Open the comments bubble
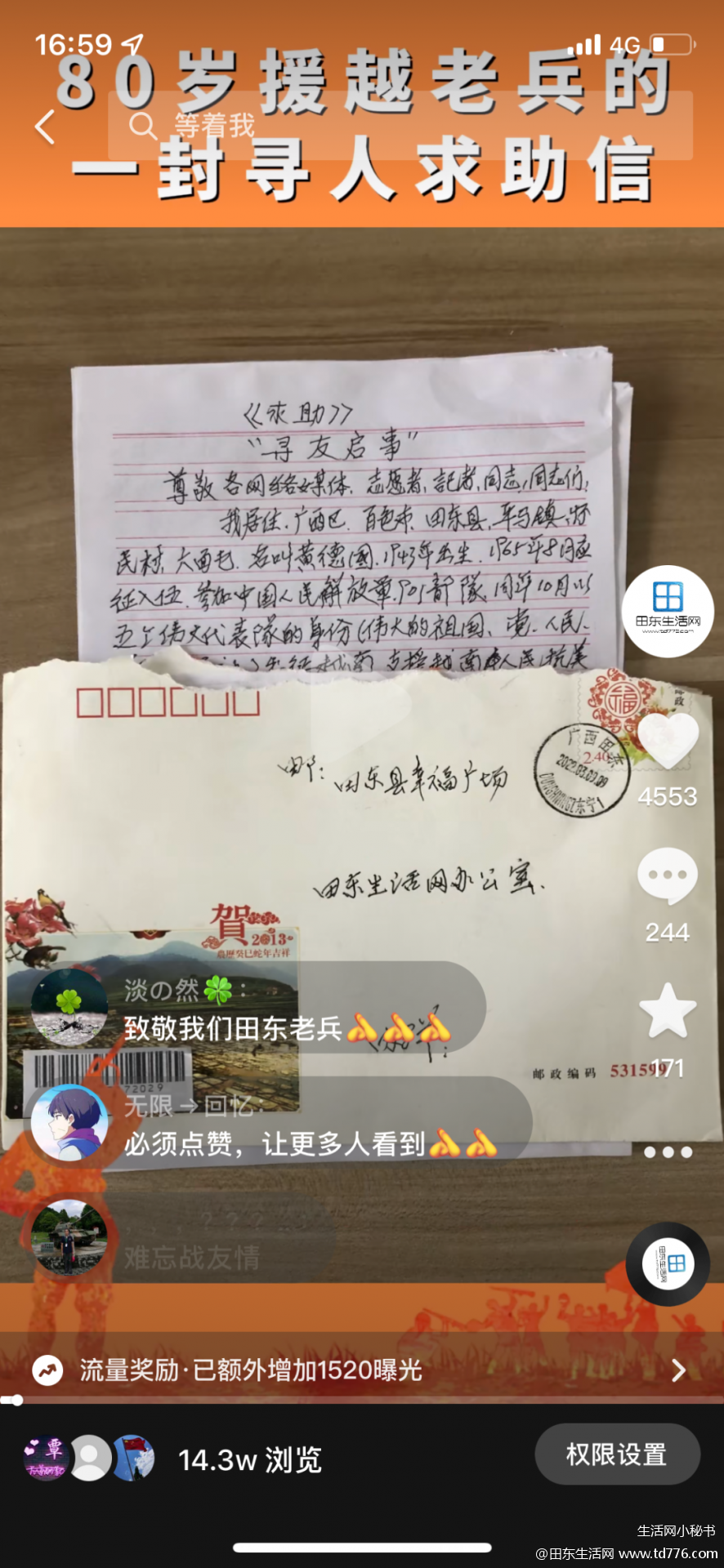The height and width of the screenshot is (1568, 724). coord(668,876)
